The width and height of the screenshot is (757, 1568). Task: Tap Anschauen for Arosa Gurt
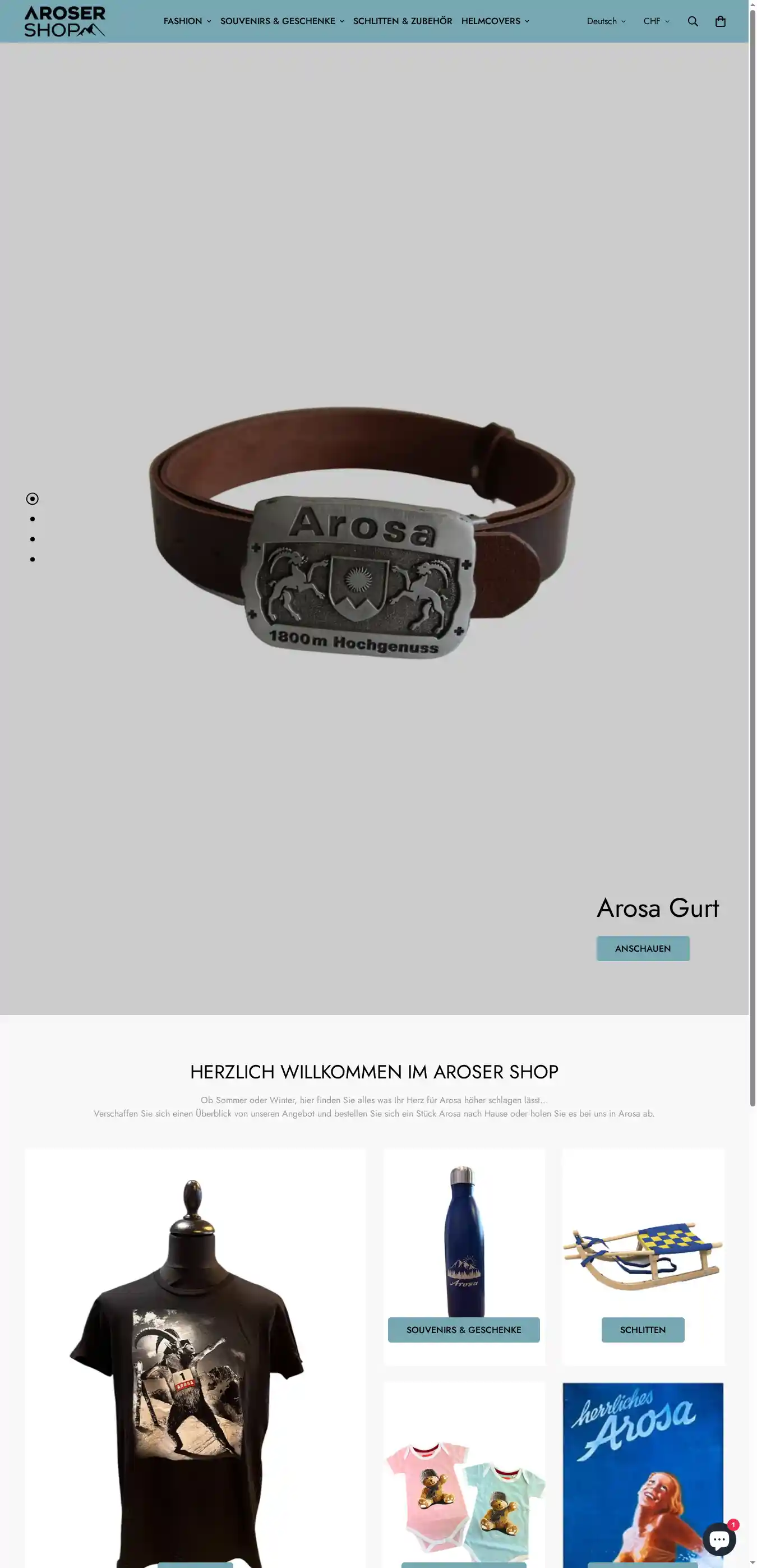[x=643, y=948]
